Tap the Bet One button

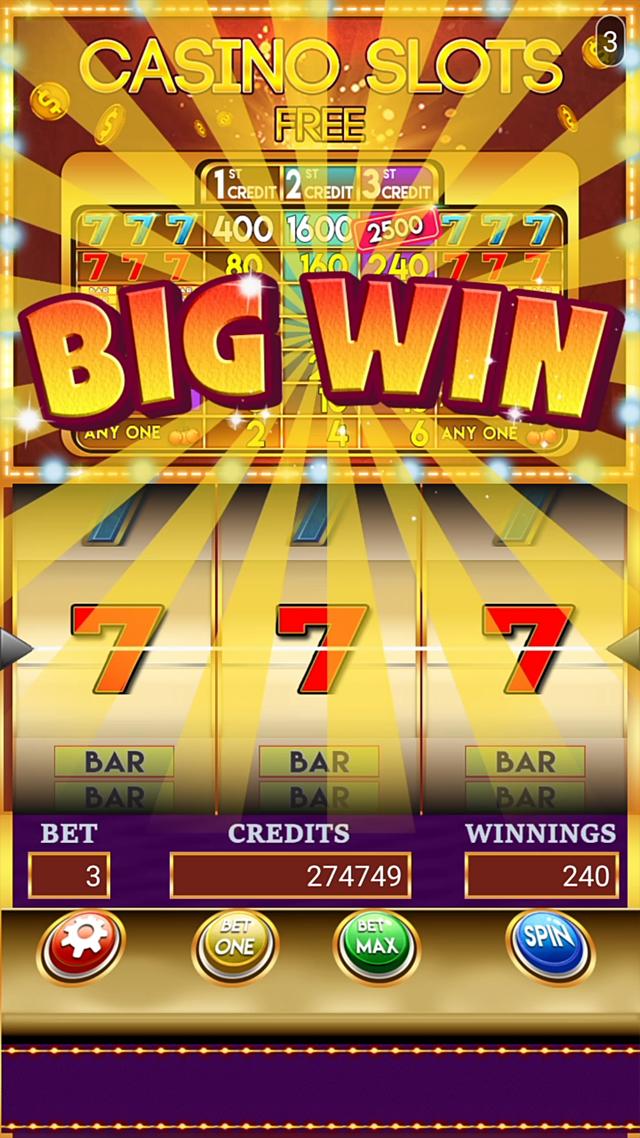point(235,943)
